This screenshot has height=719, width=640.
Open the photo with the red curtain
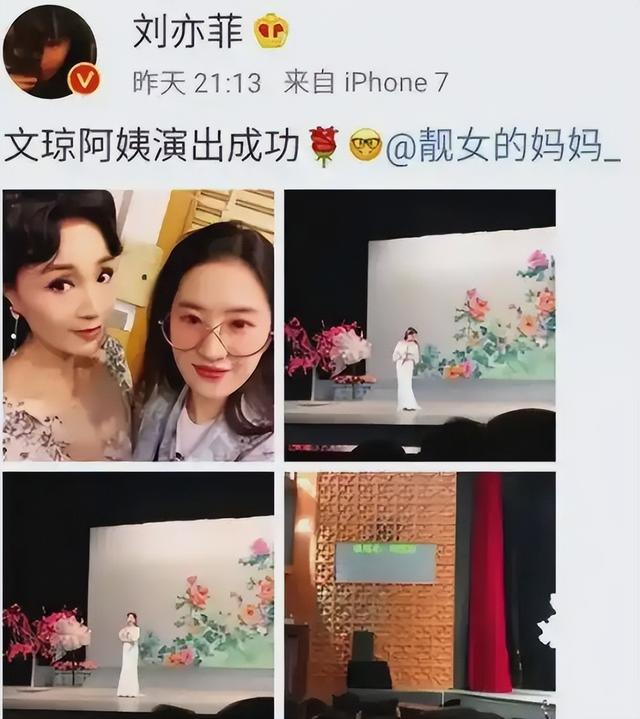click(x=420, y=594)
